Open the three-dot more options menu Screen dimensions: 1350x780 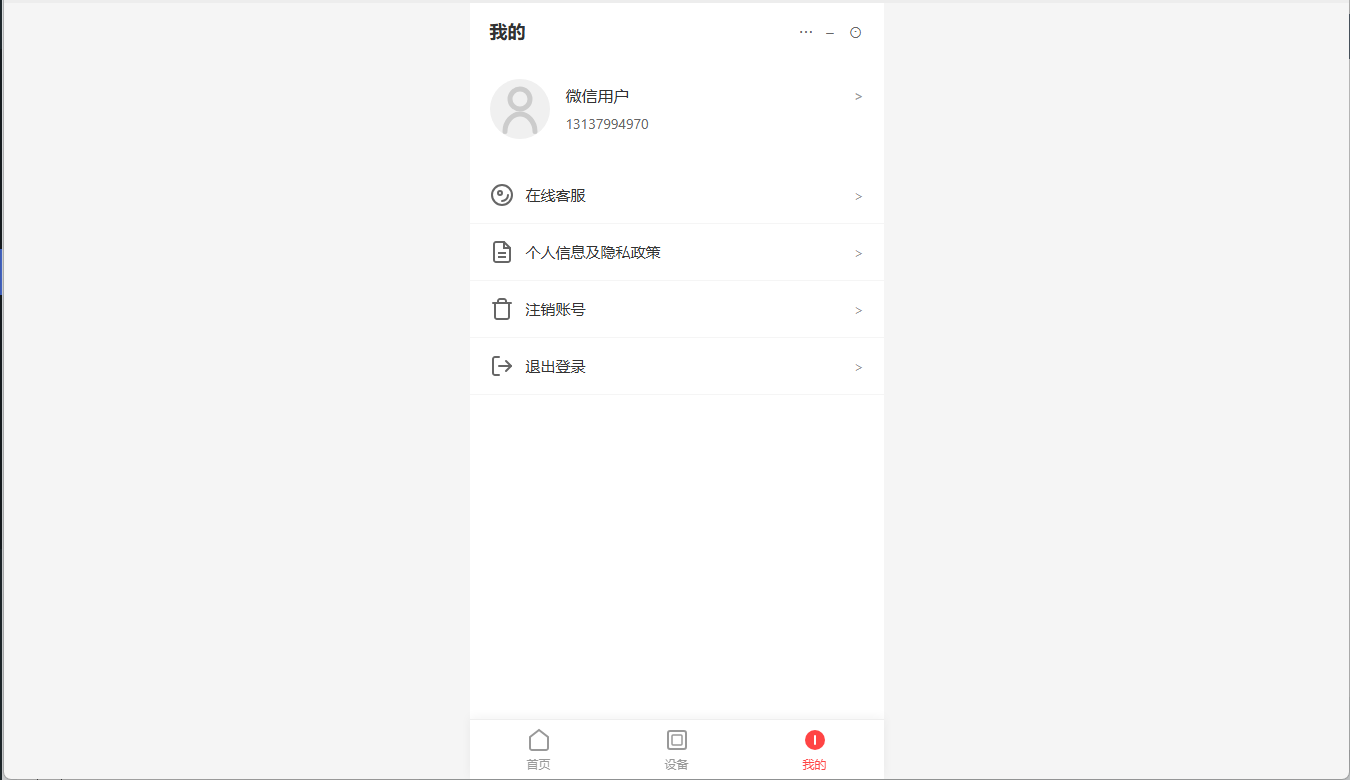pos(806,32)
